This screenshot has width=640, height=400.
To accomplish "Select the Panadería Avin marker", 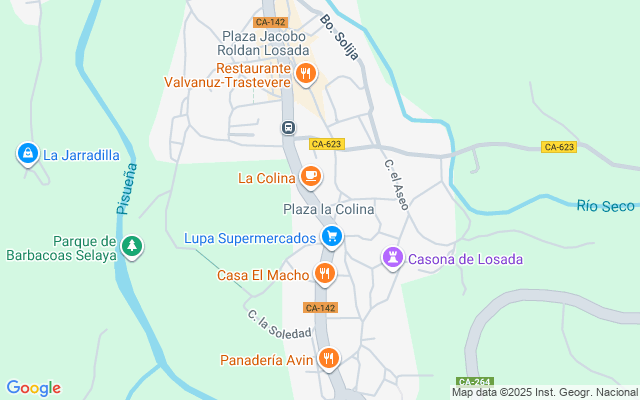I will (x=329, y=359).
